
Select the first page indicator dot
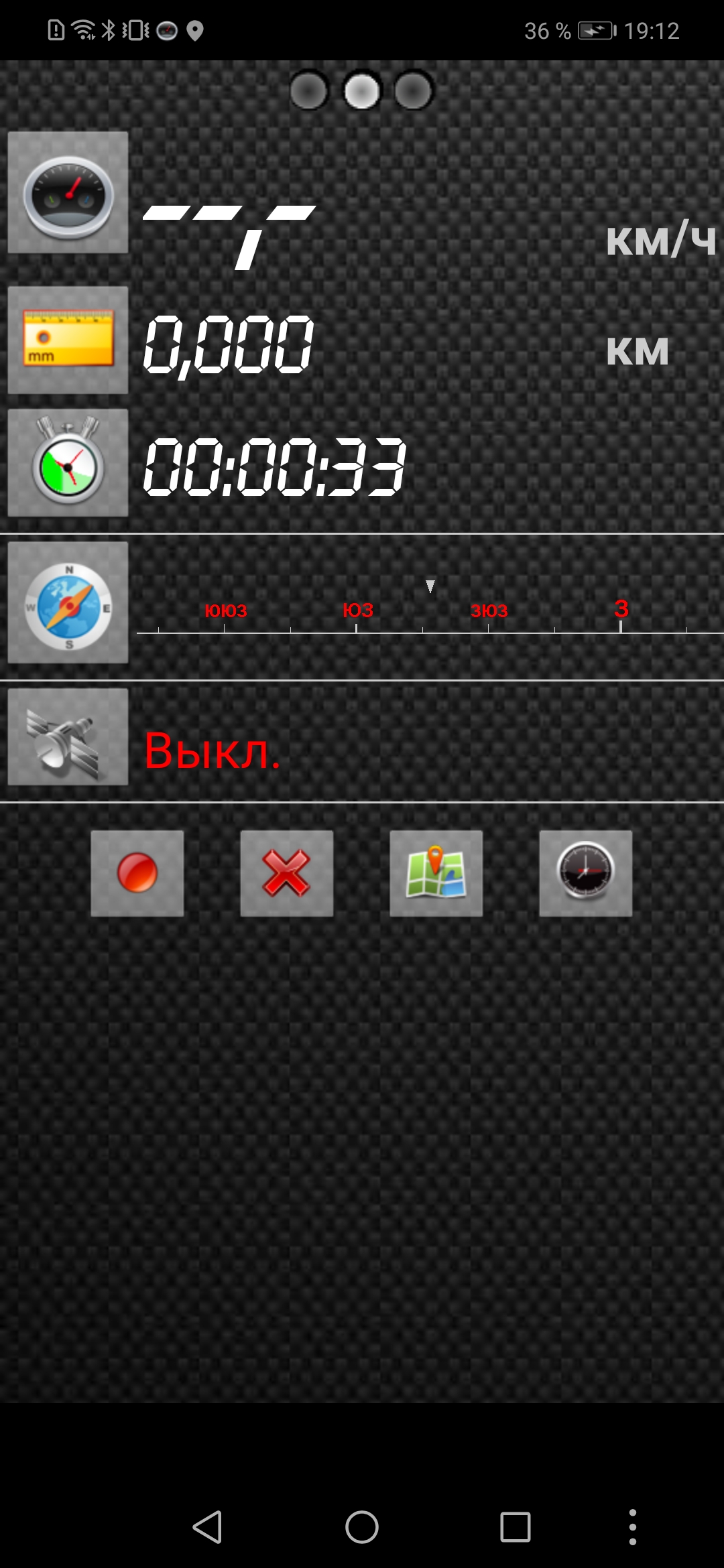(x=309, y=90)
